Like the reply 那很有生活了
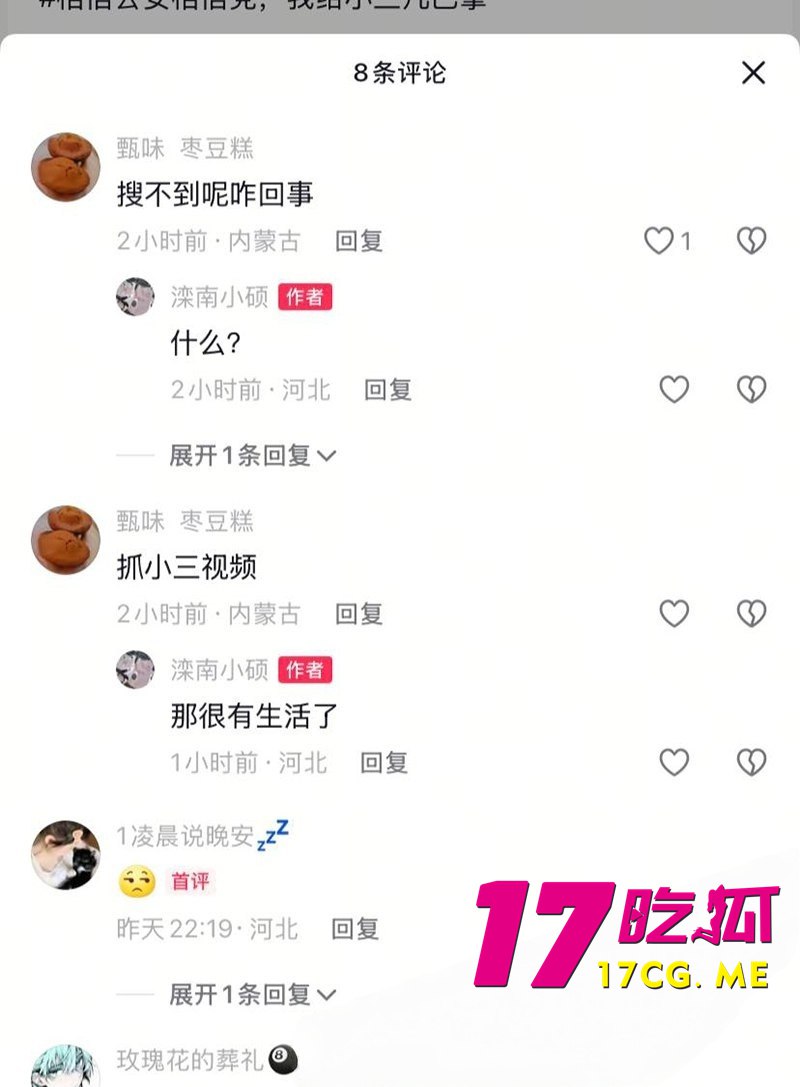The height and width of the screenshot is (1087, 800). 674,763
